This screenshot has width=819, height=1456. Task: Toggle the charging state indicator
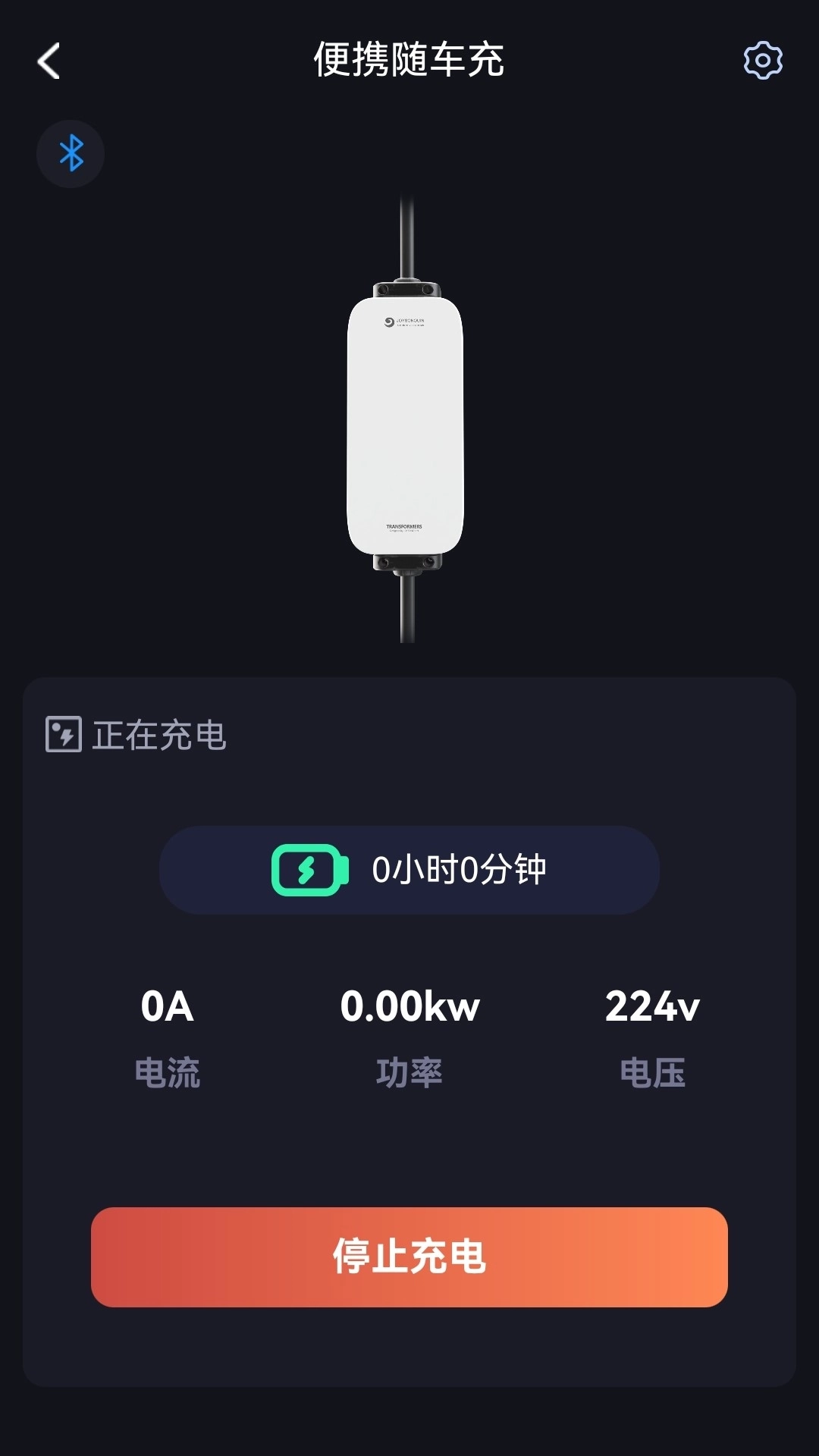64,734
